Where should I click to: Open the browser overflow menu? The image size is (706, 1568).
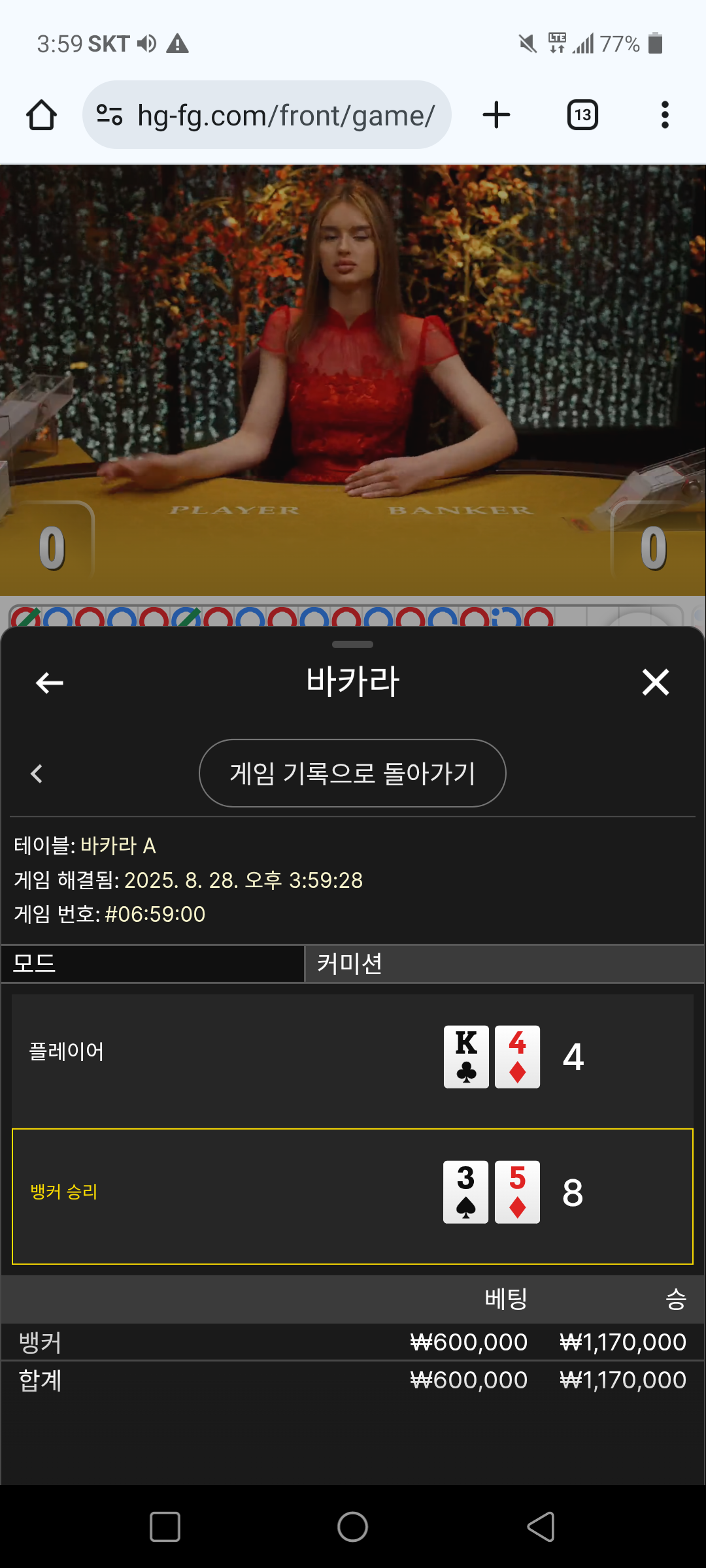click(665, 115)
